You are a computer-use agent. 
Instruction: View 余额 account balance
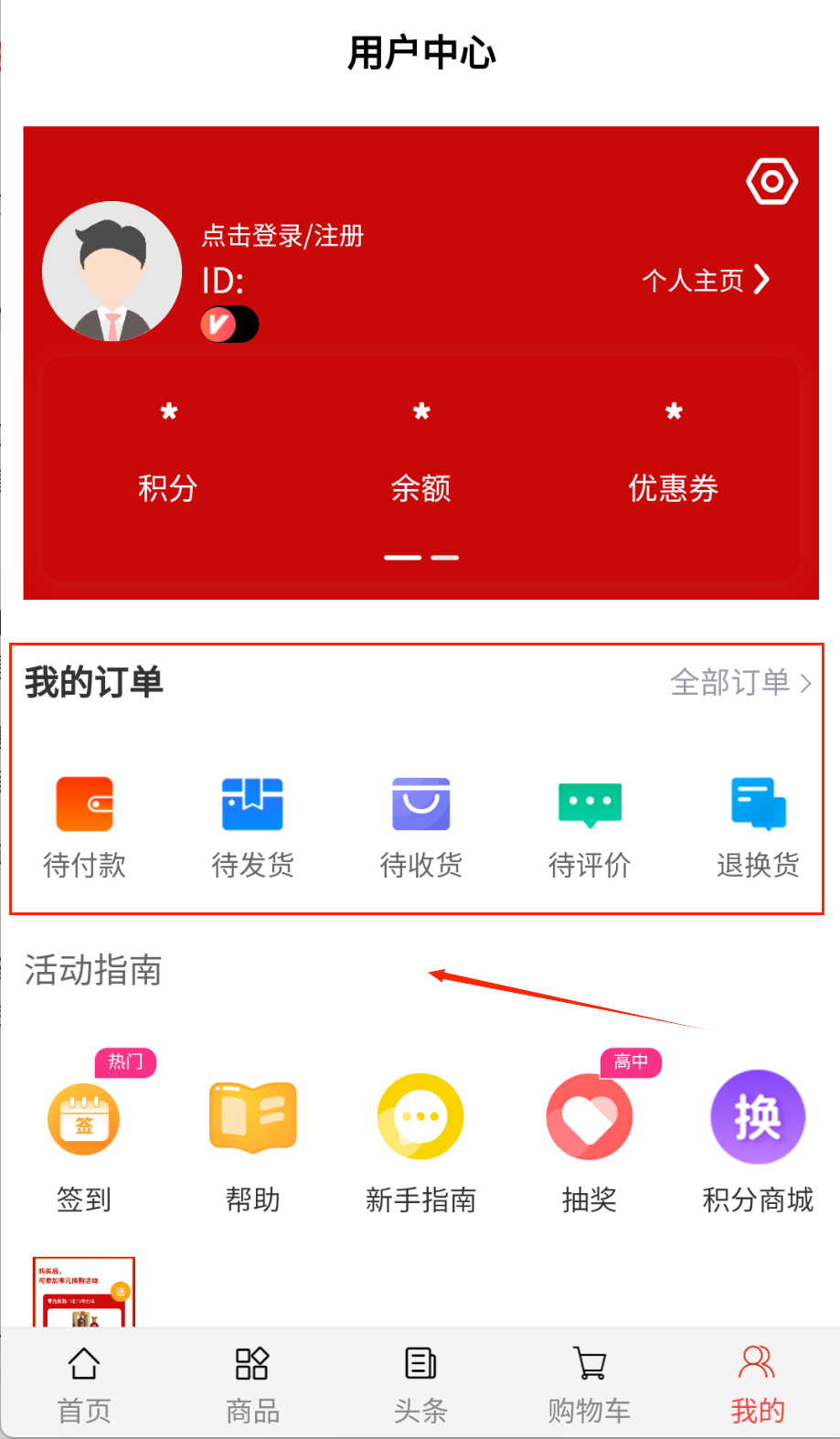tap(420, 457)
